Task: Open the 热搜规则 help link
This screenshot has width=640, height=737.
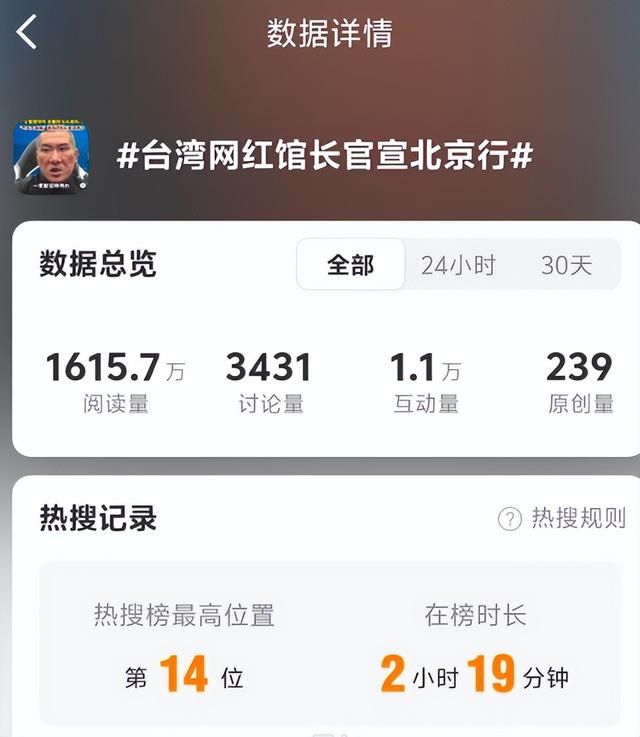Action: 562,518
